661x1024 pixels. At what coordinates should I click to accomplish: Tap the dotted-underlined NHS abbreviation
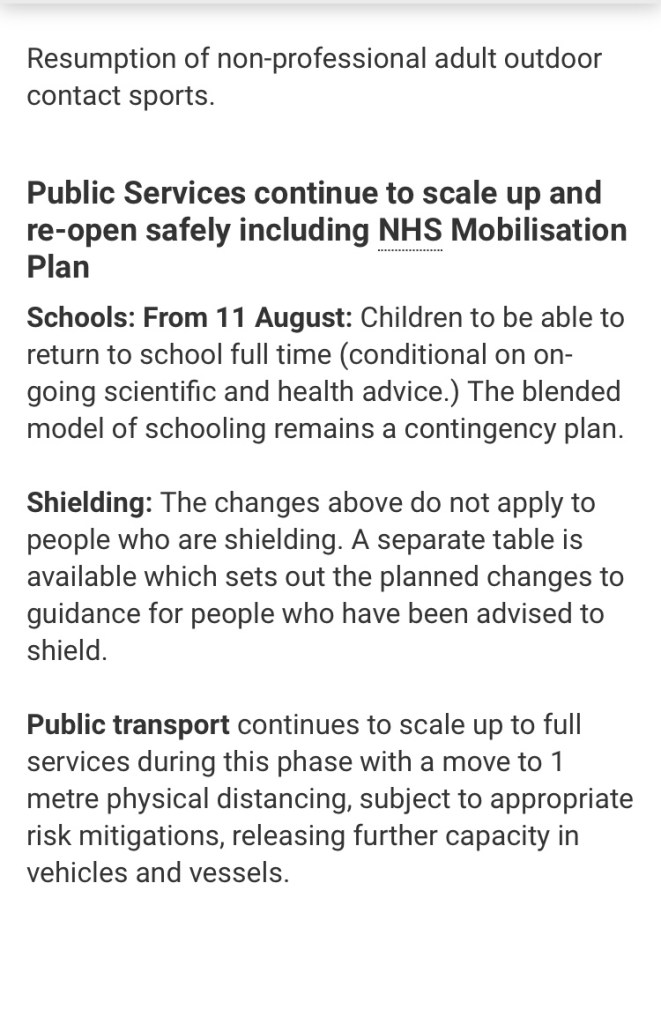(410, 231)
